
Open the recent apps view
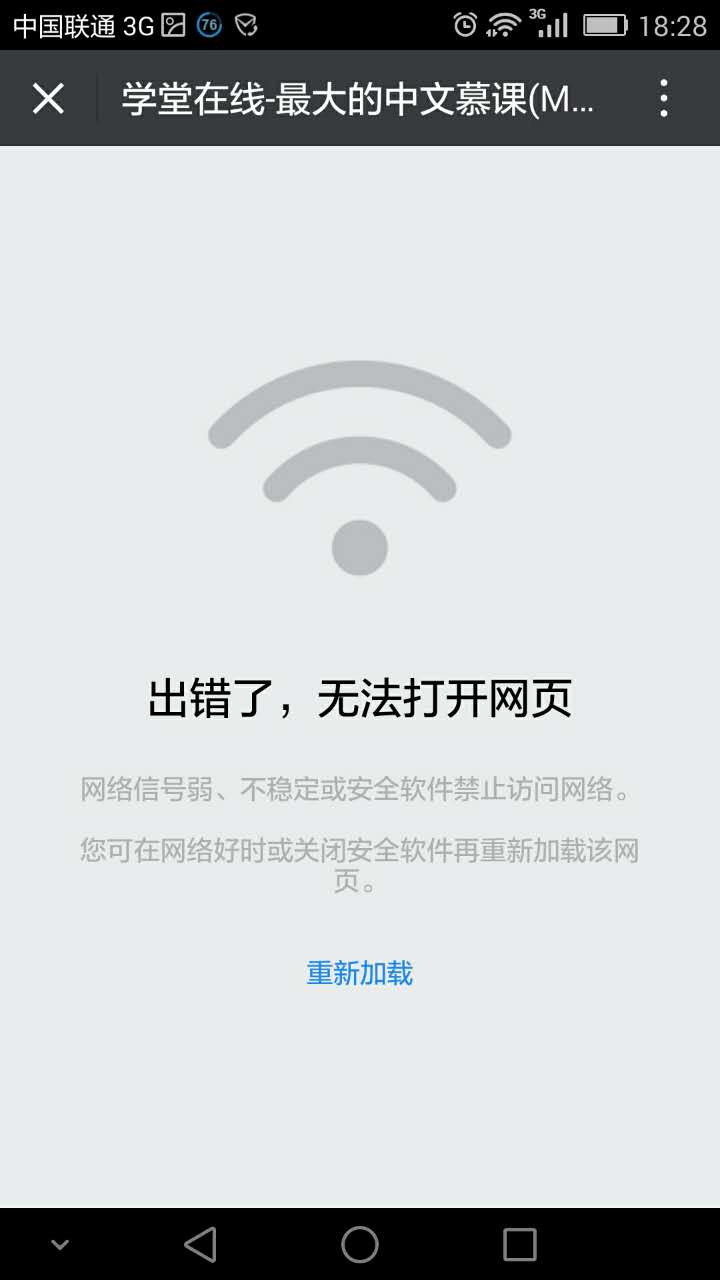(x=519, y=1244)
